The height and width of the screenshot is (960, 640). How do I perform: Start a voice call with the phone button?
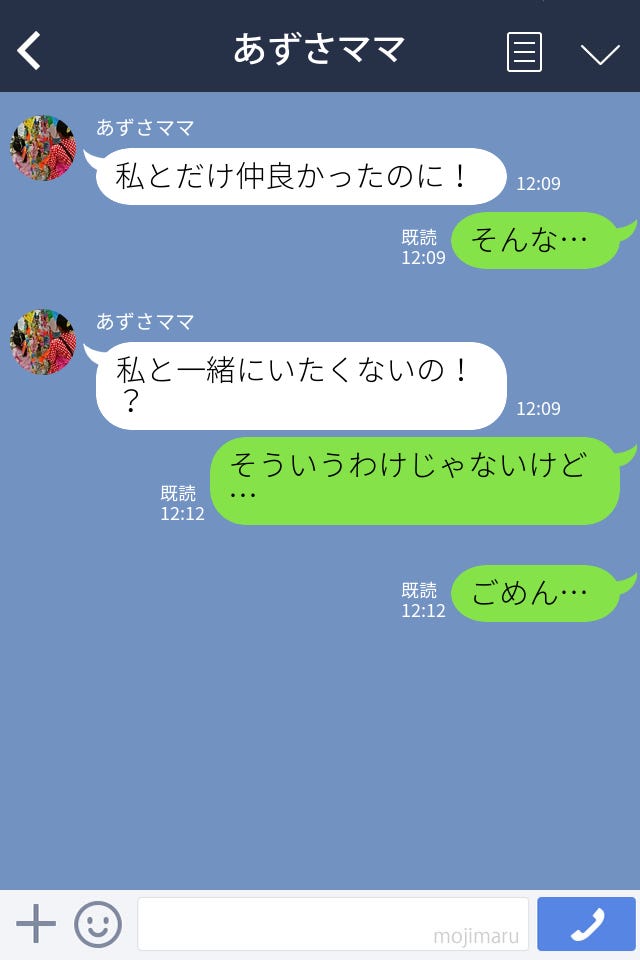click(x=586, y=924)
